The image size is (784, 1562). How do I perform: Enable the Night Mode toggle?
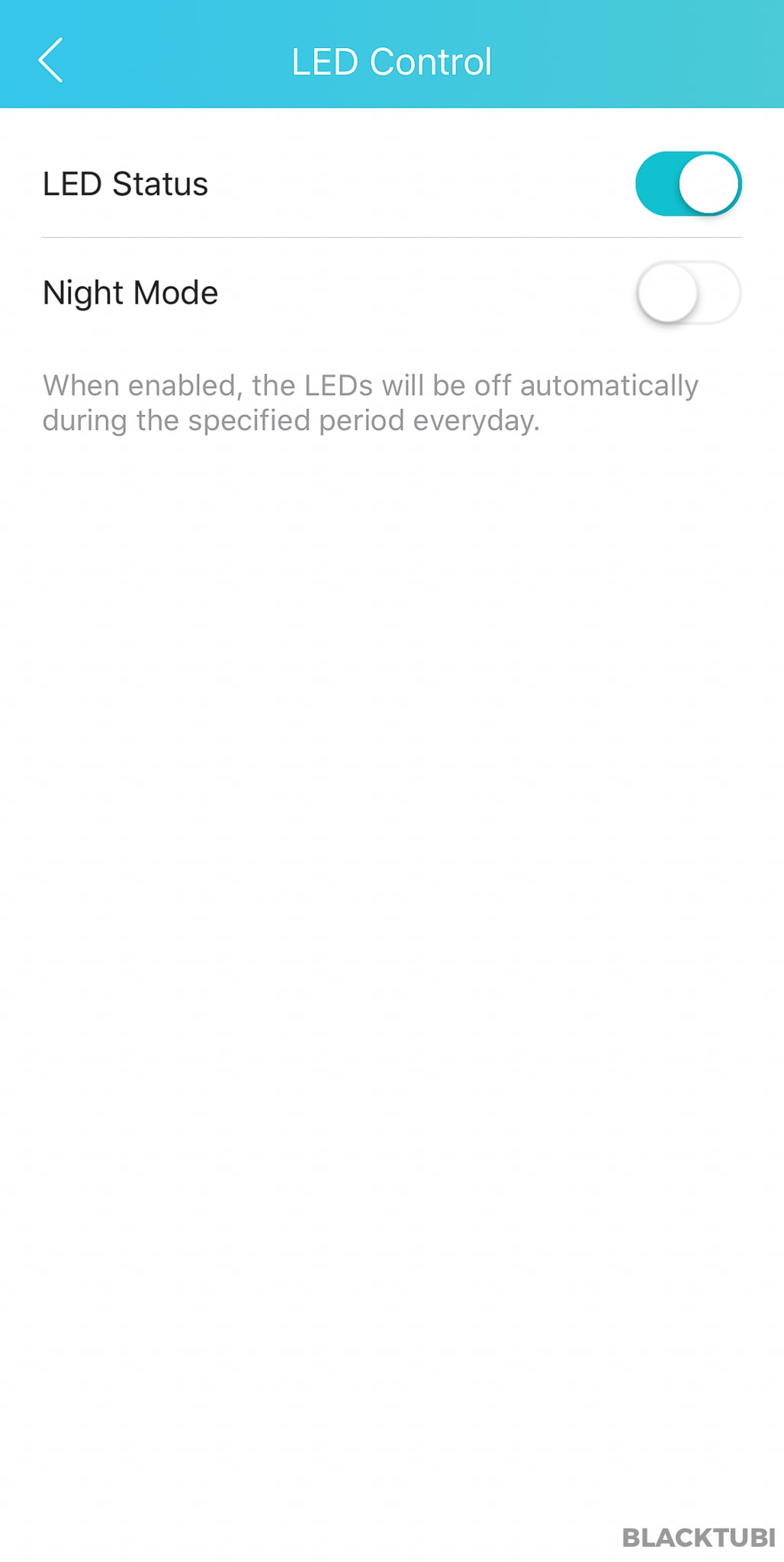[688, 293]
